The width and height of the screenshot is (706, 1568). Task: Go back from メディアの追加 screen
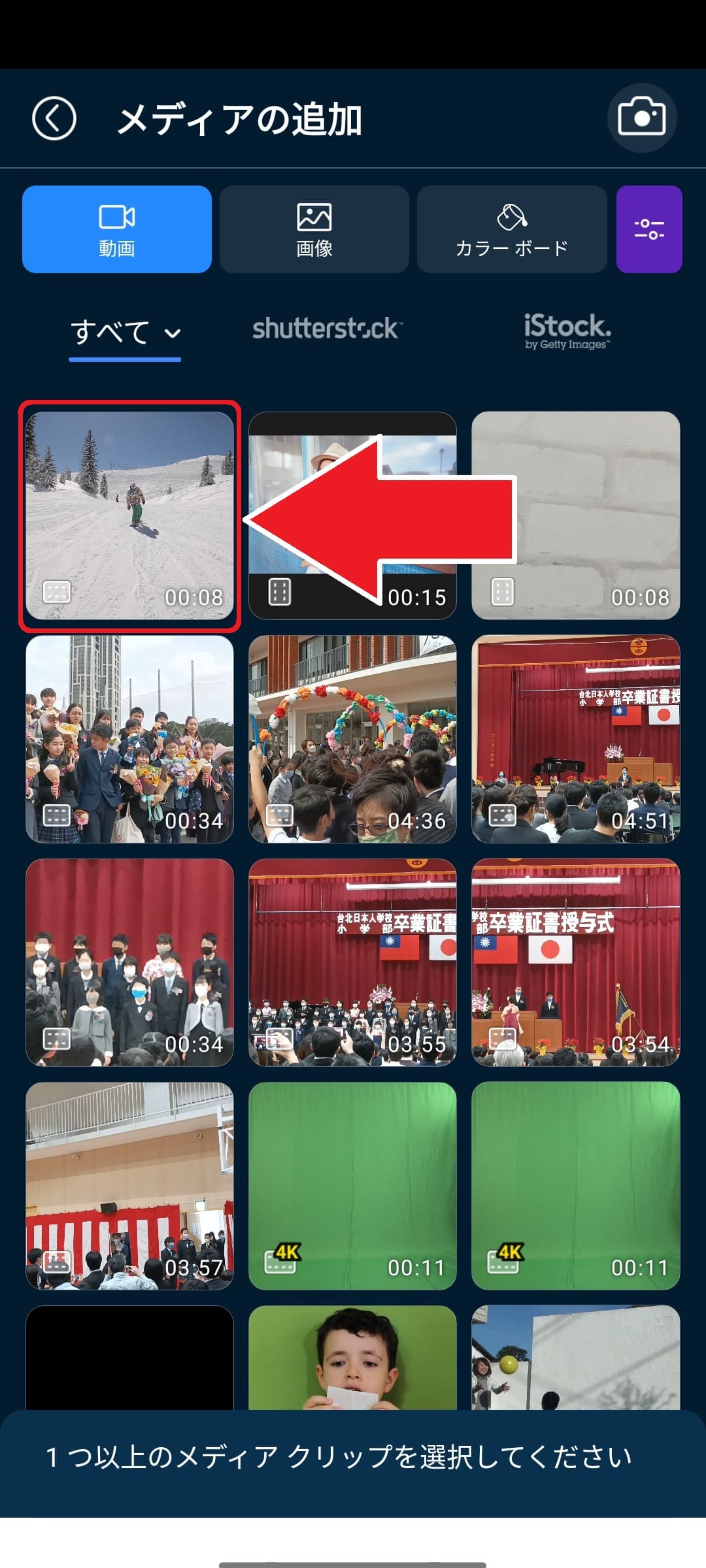pos(54,119)
